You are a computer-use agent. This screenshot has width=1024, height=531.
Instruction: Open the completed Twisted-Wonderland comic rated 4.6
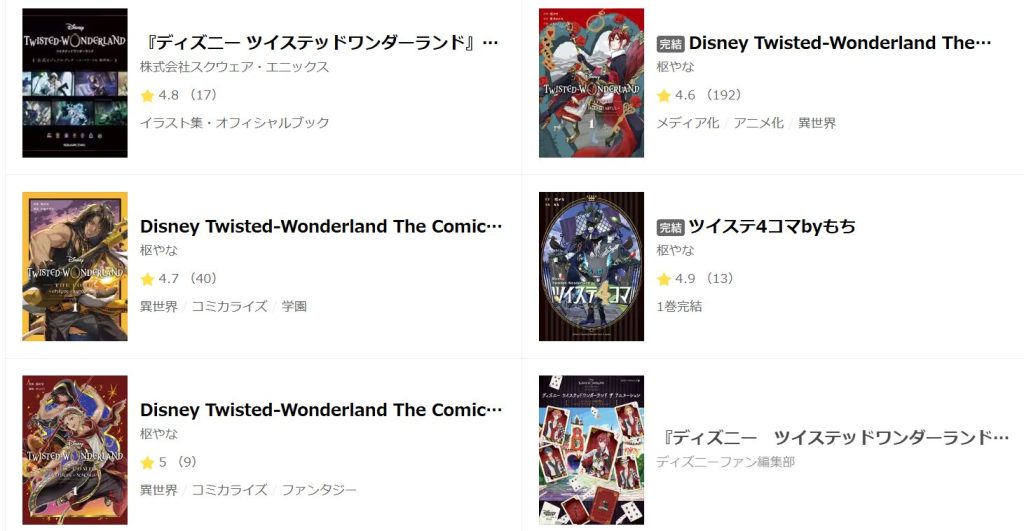[839, 43]
